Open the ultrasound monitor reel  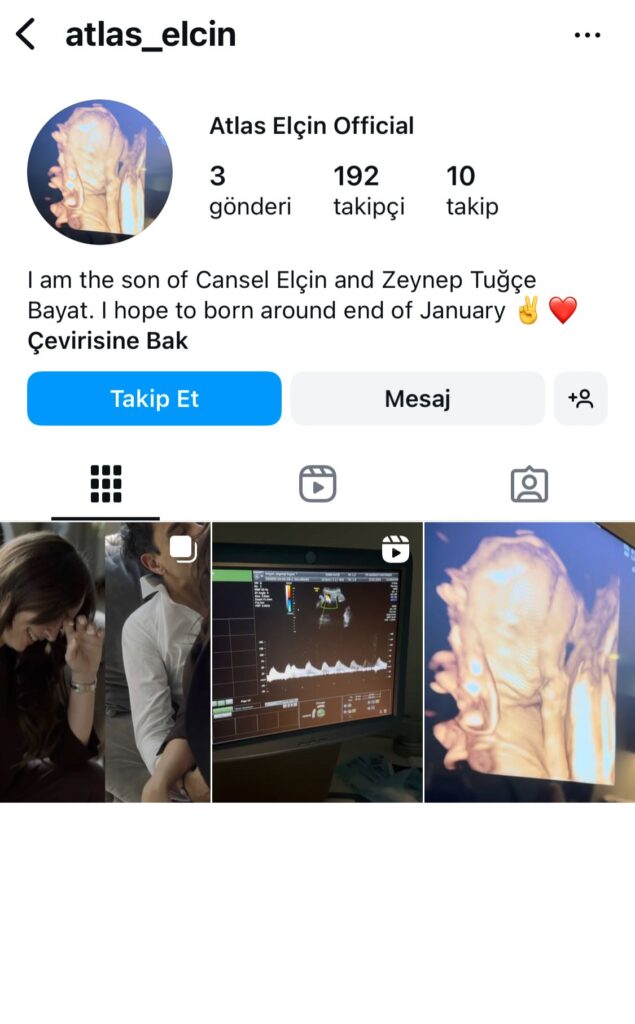(x=317, y=662)
